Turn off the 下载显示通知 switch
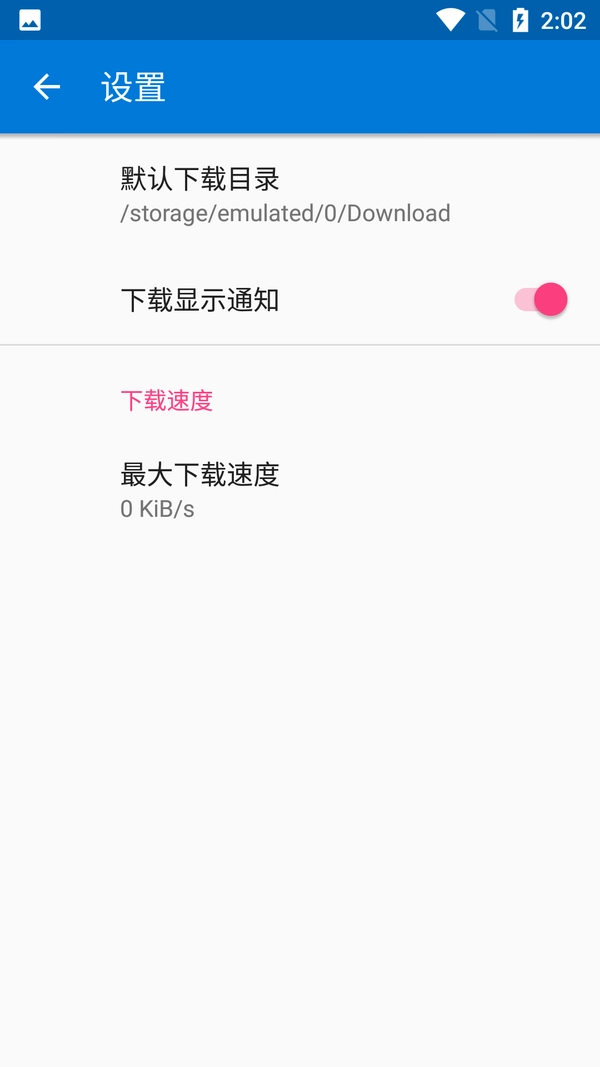 [x=541, y=299]
